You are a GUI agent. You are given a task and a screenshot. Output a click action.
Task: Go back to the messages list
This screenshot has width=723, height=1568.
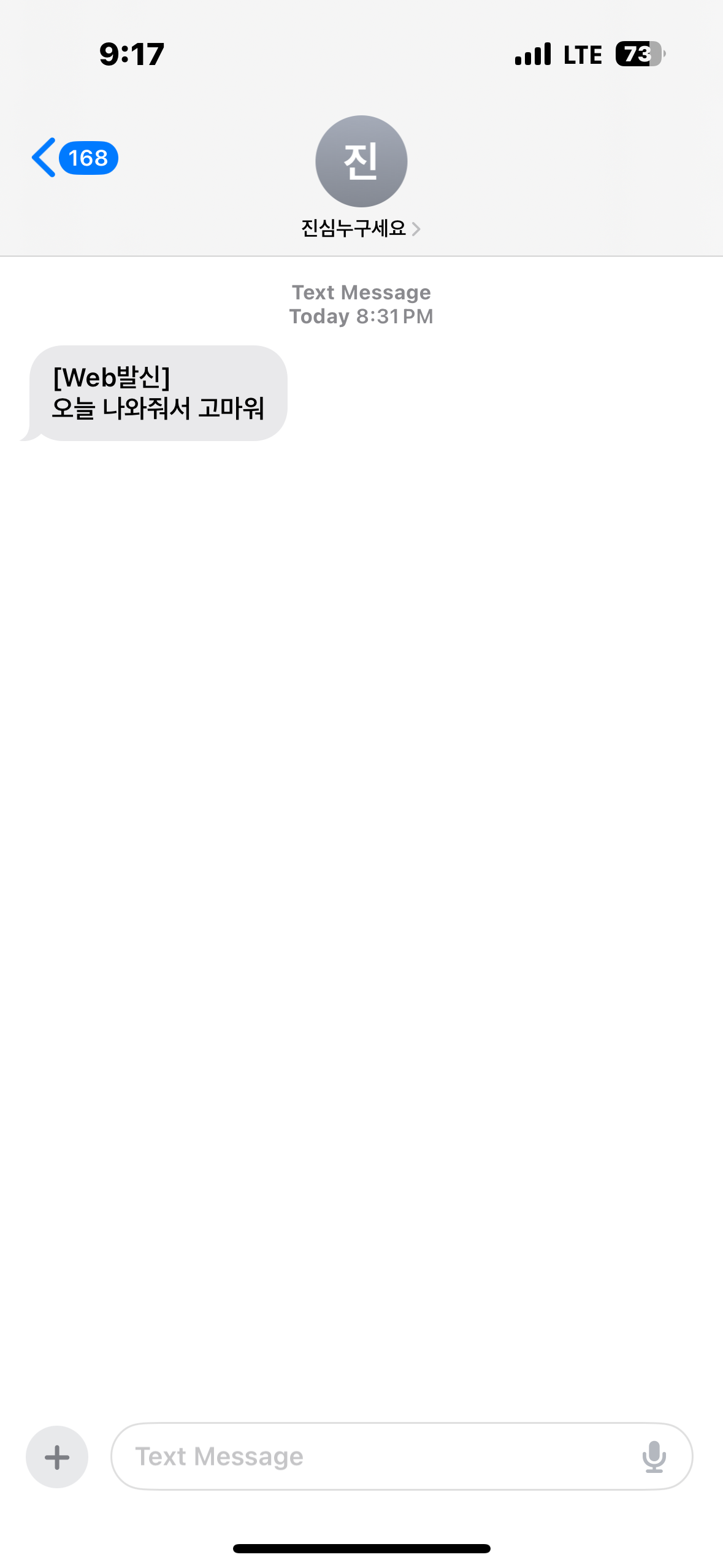coord(74,158)
